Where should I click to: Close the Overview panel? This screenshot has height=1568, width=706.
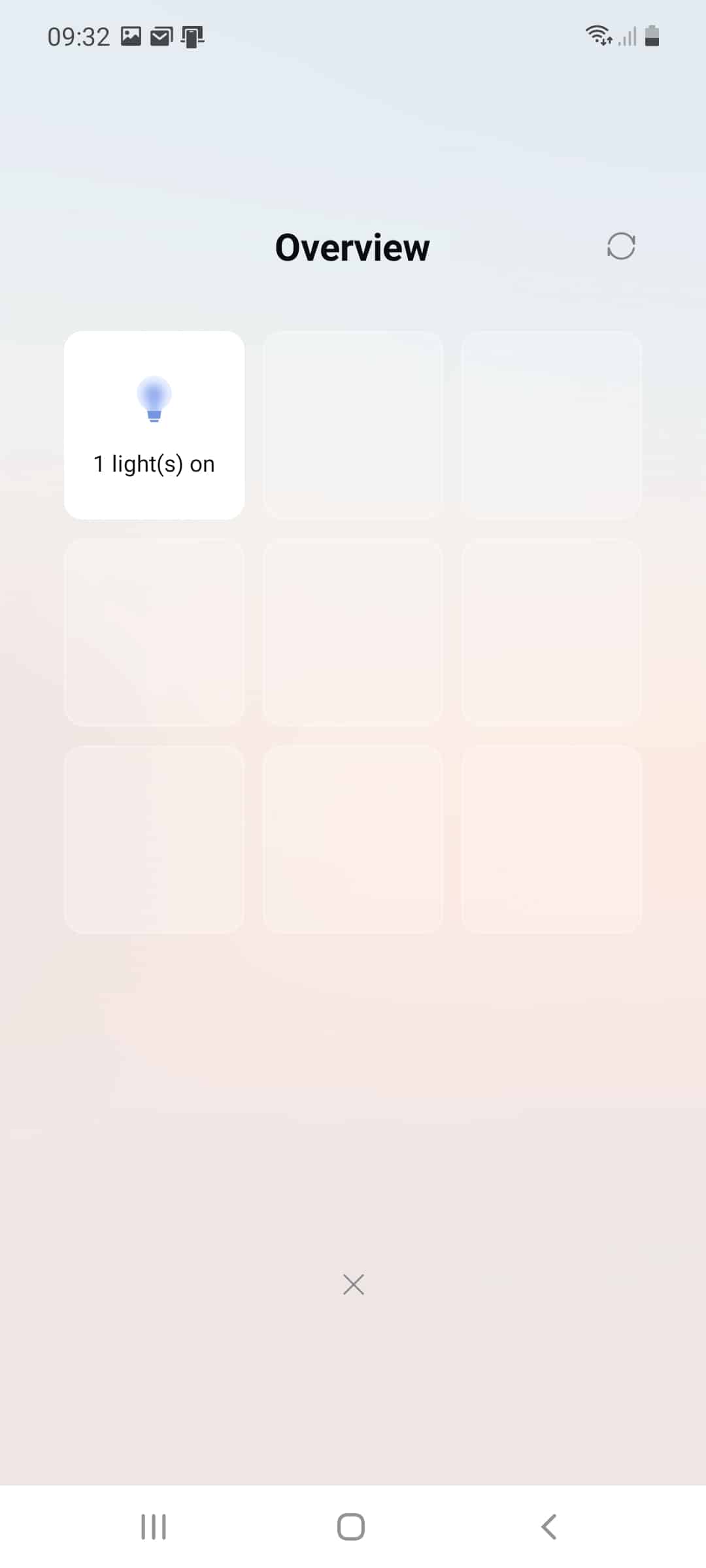coord(353,1284)
